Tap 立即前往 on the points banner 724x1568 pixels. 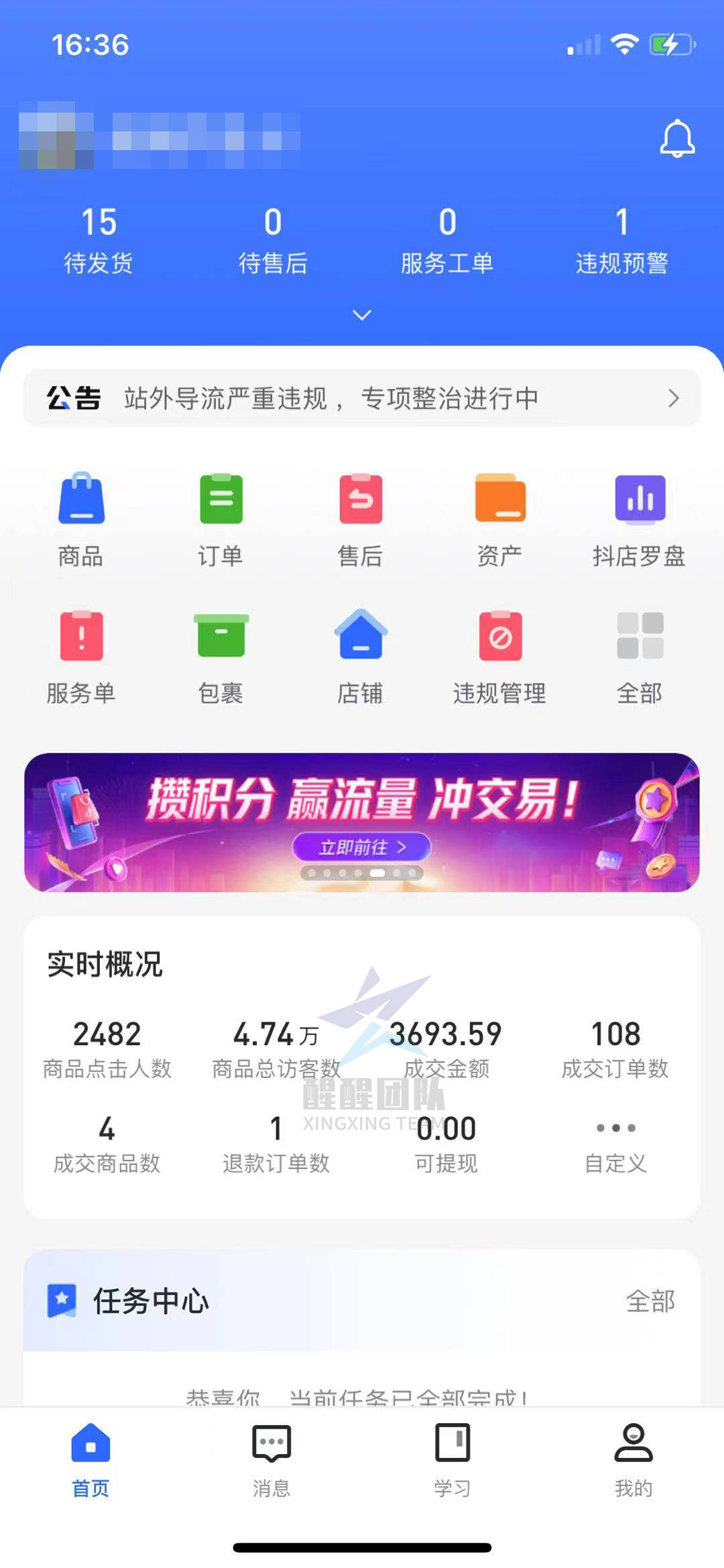(361, 847)
